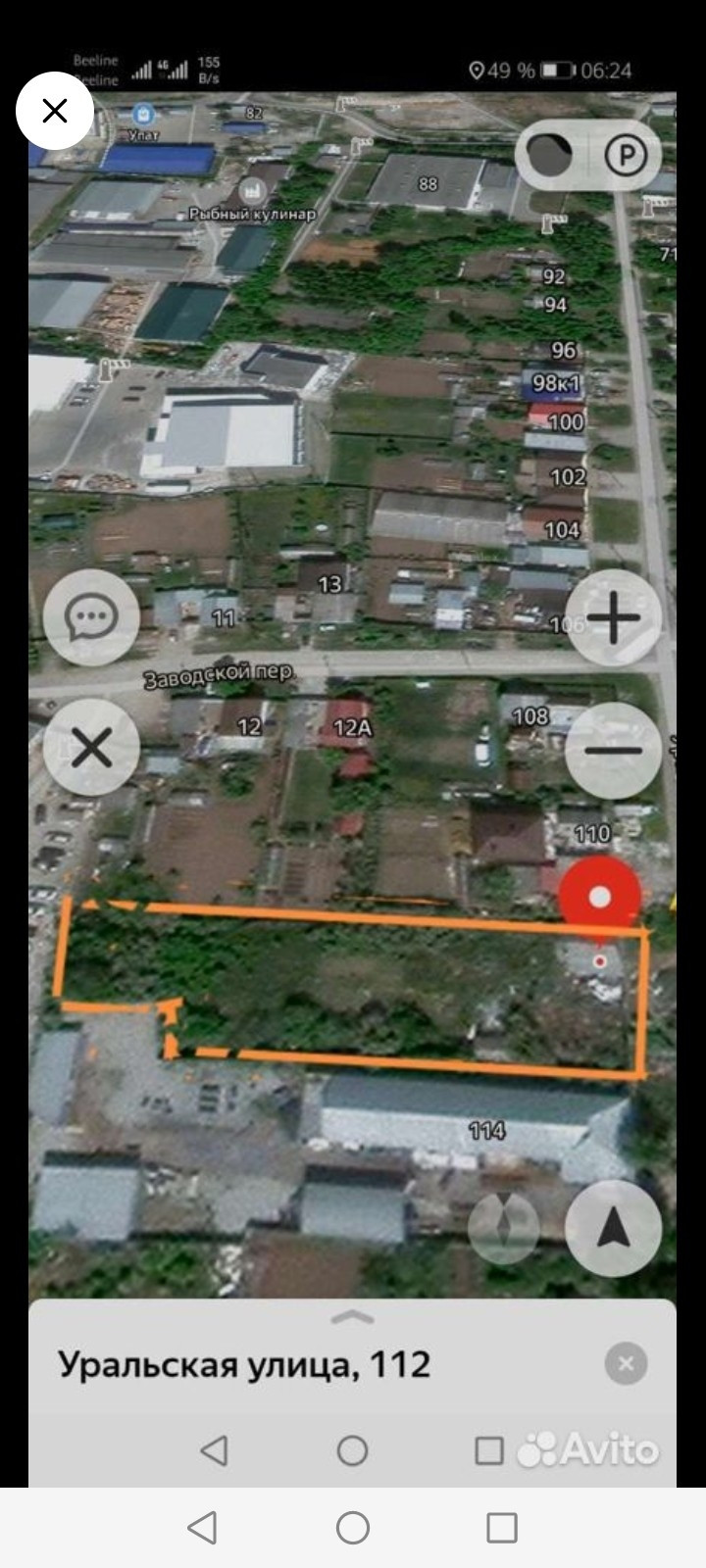Close the full-screen photo viewer
The image size is (706, 1568).
55,111
